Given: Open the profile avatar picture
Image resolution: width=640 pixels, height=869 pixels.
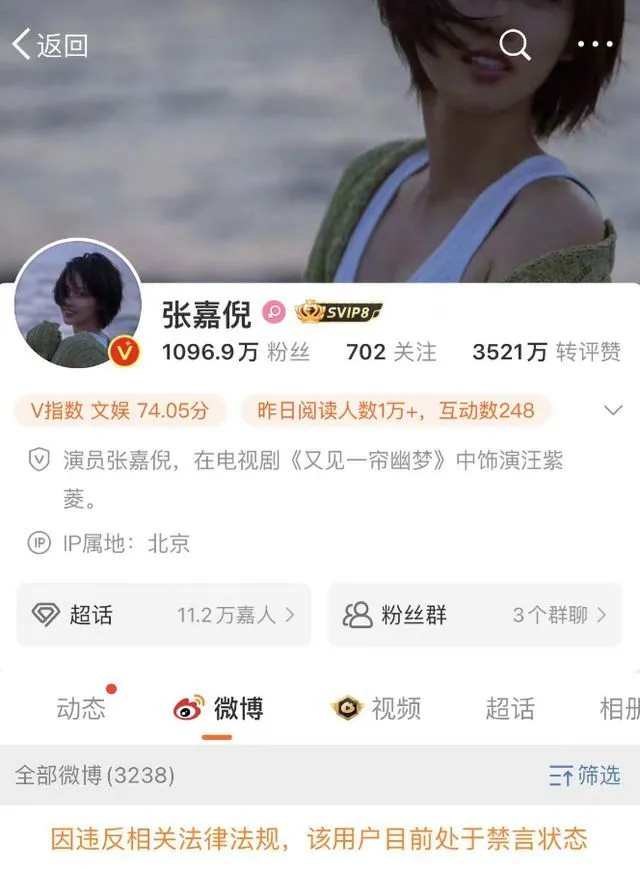Looking at the screenshot, I should 77,303.
